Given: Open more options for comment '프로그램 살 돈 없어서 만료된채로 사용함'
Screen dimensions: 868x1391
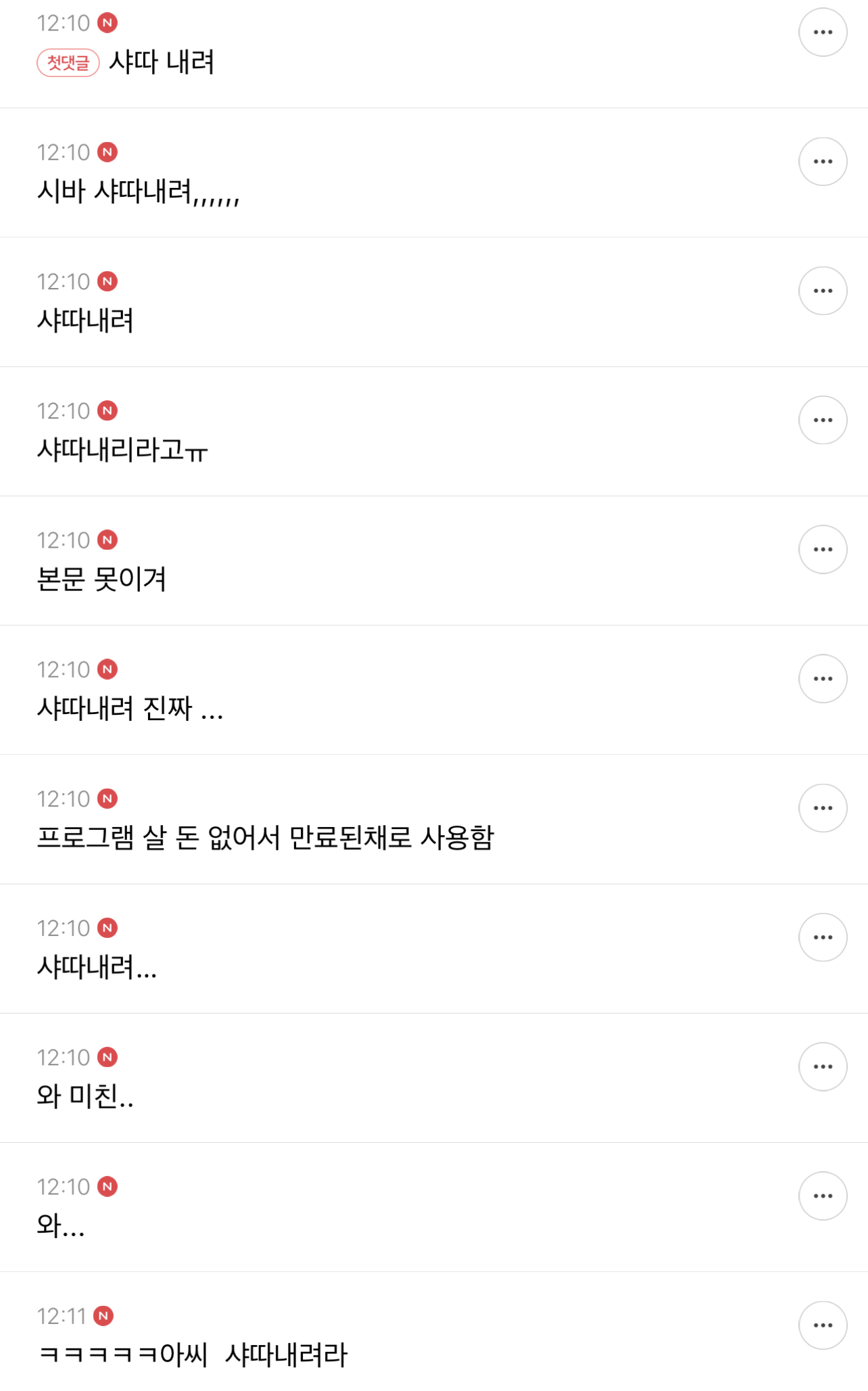Looking at the screenshot, I should 823,808.
